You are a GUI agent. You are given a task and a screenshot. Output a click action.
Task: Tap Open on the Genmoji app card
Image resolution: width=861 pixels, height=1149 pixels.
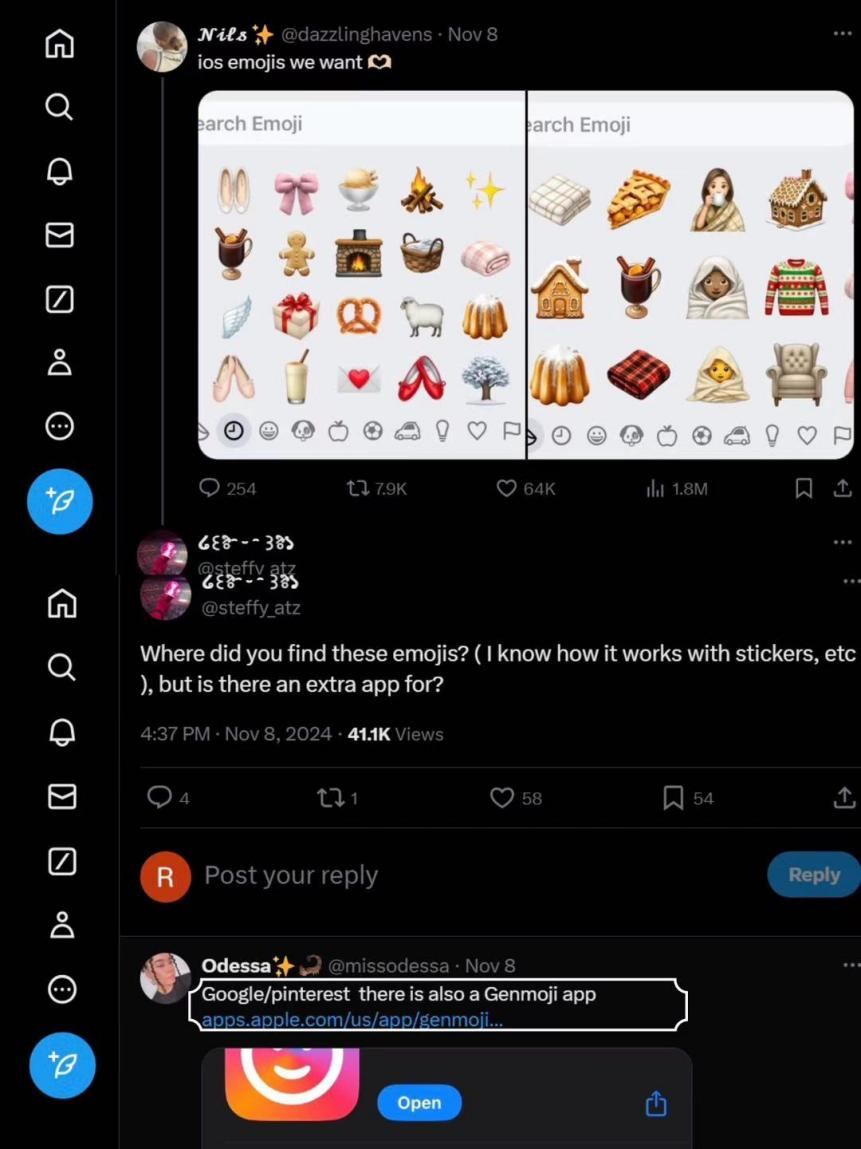click(x=419, y=1103)
